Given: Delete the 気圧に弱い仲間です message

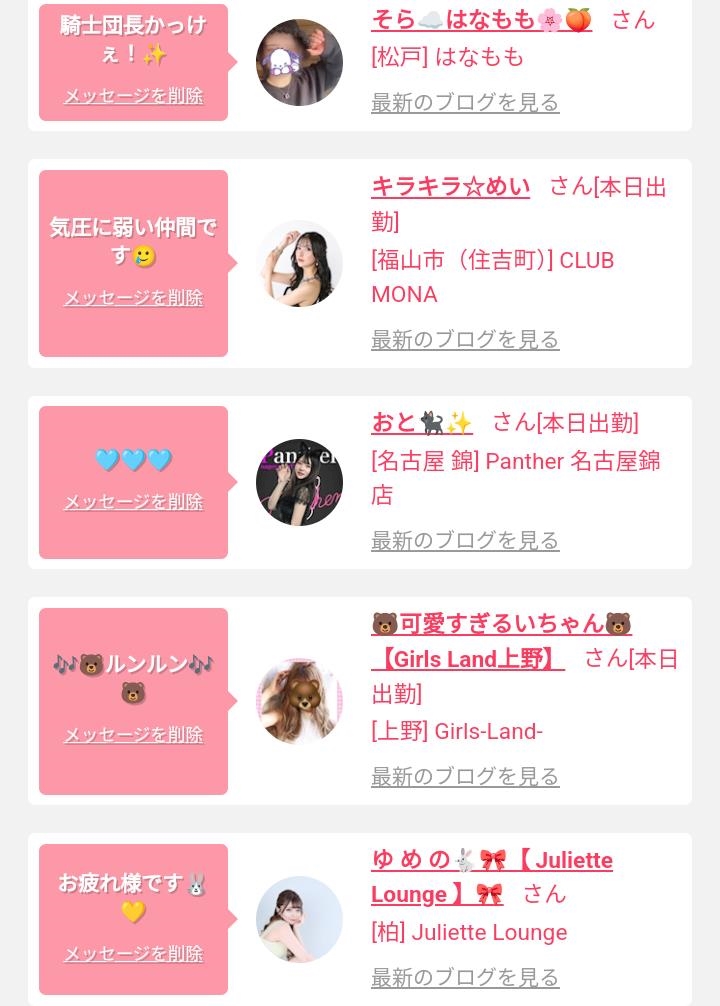Looking at the screenshot, I should 133,298.
